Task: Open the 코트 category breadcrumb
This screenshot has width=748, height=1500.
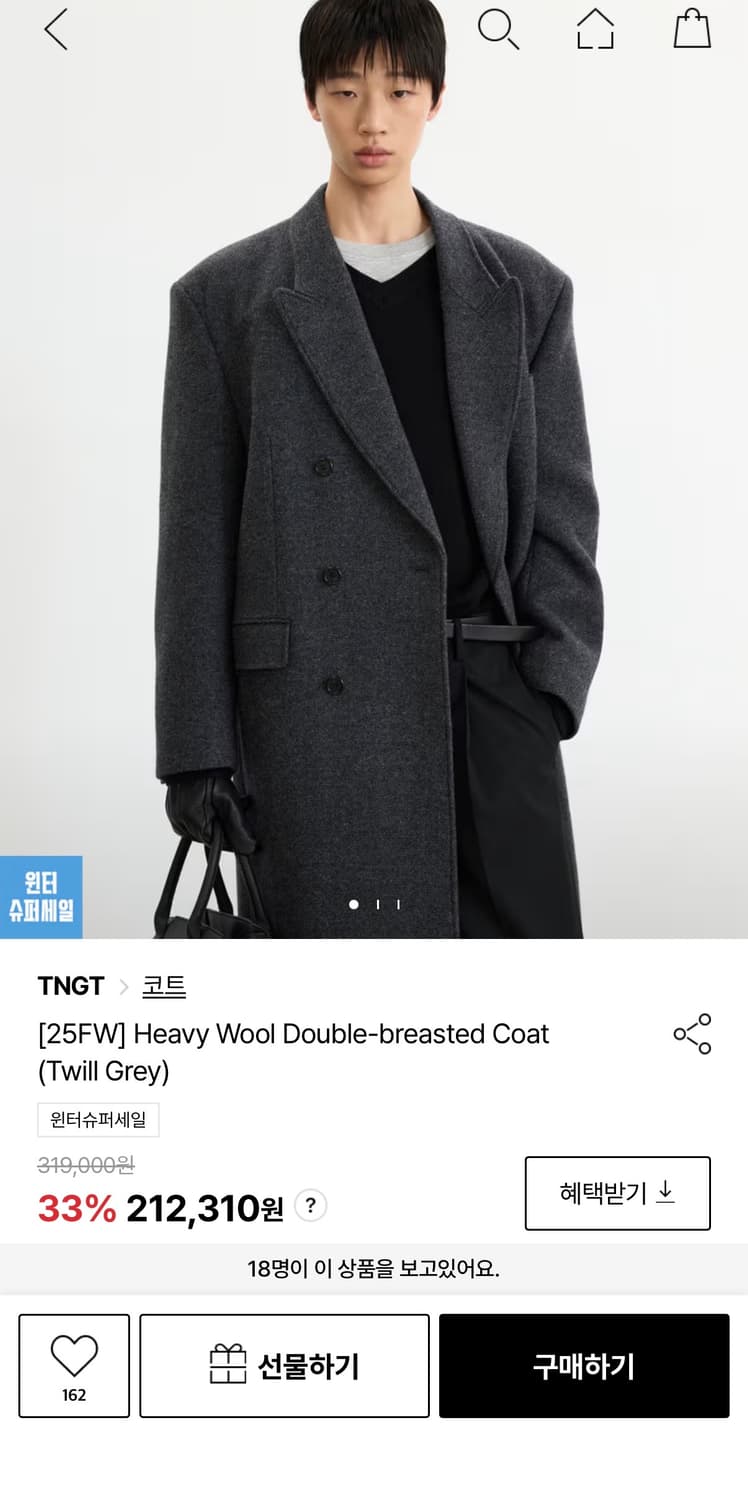Action: coord(165,986)
